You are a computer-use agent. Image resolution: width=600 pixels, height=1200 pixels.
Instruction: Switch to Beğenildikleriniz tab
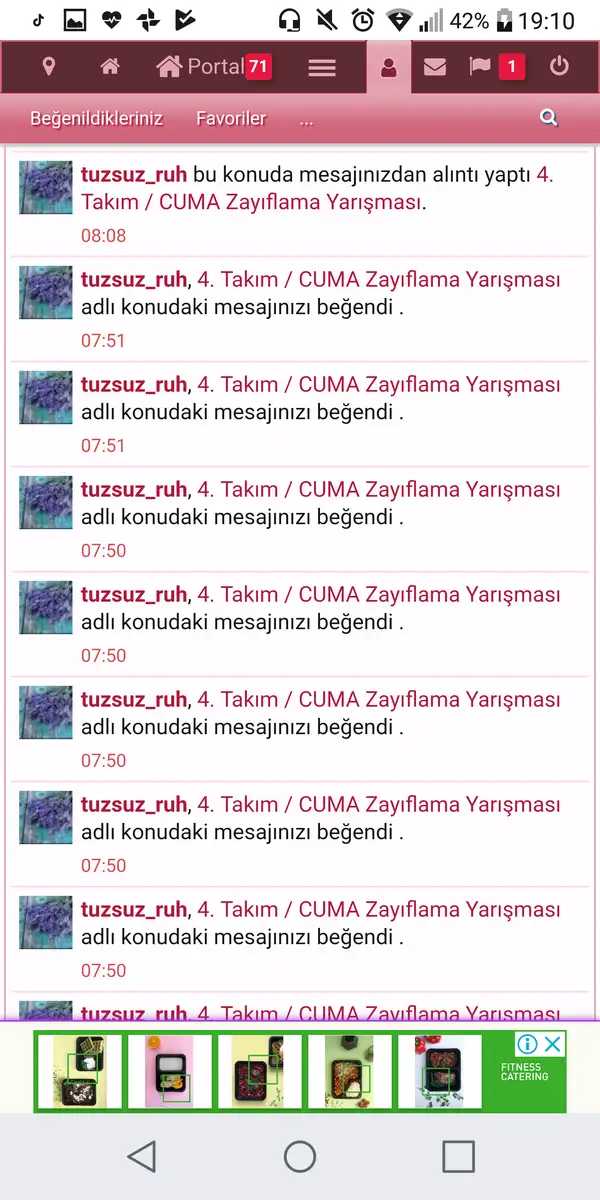coord(96,118)
